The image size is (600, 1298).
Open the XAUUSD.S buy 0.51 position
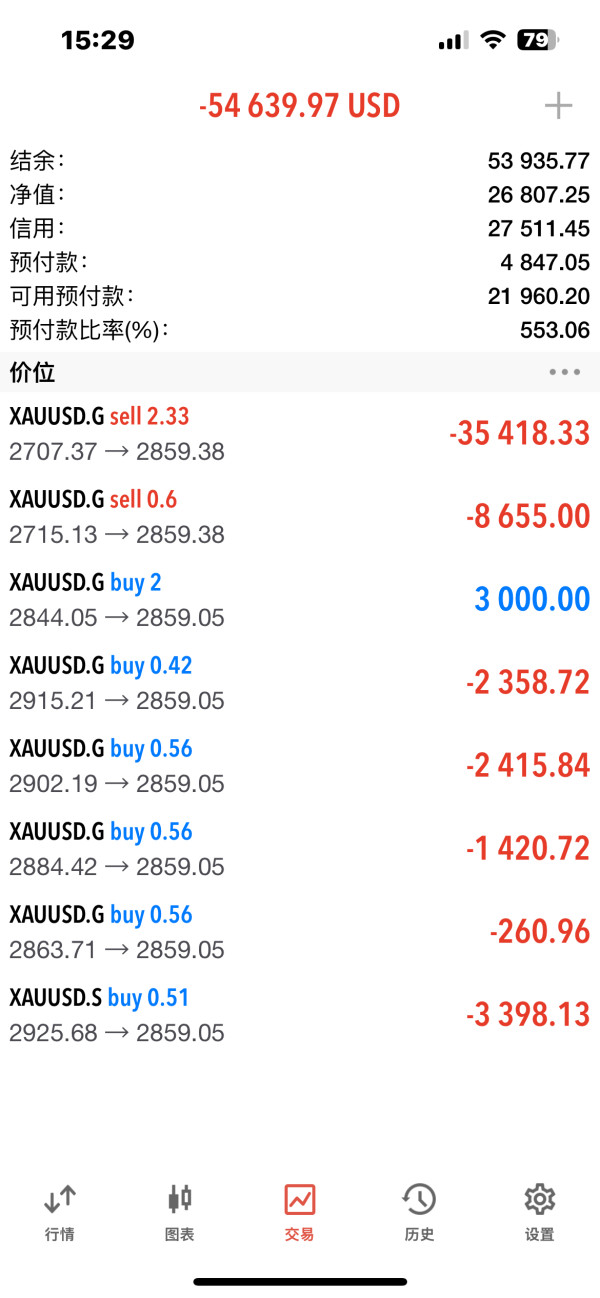click(x=300, y=1015)
